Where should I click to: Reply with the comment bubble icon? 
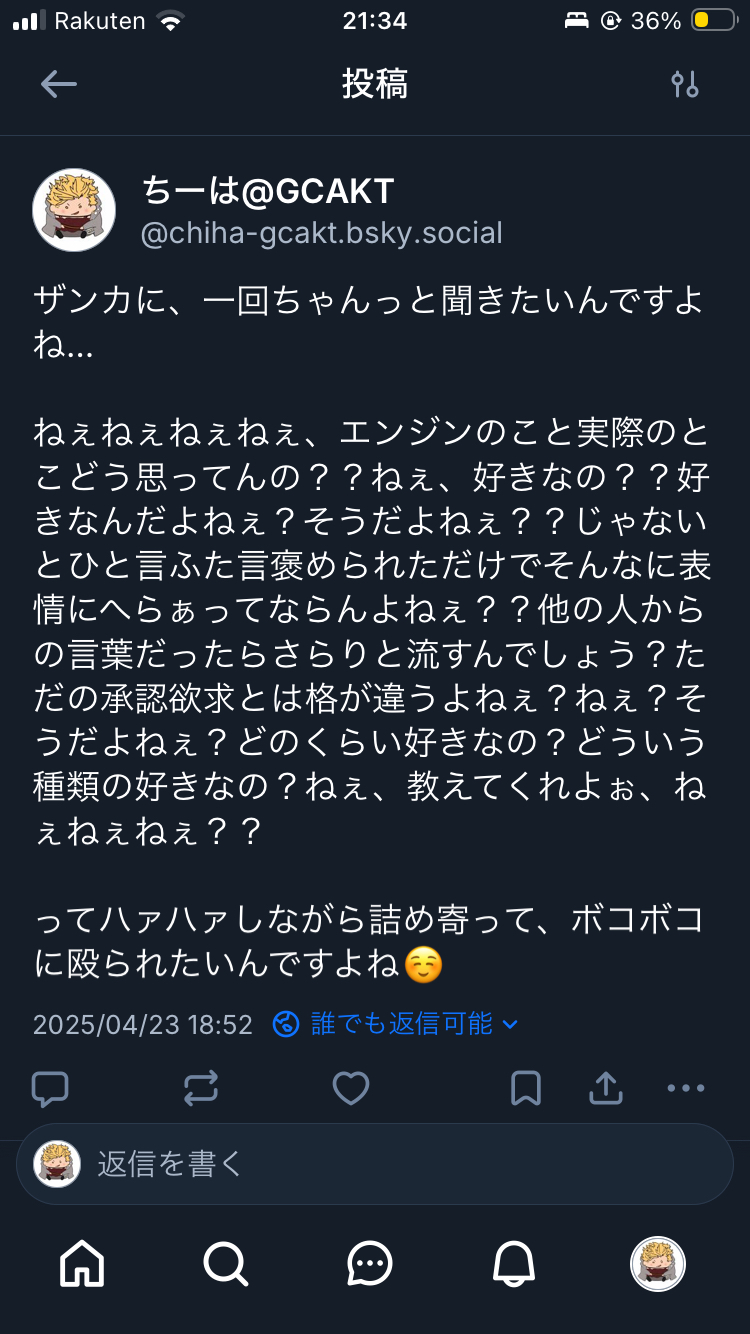[x=50, y=1089]
